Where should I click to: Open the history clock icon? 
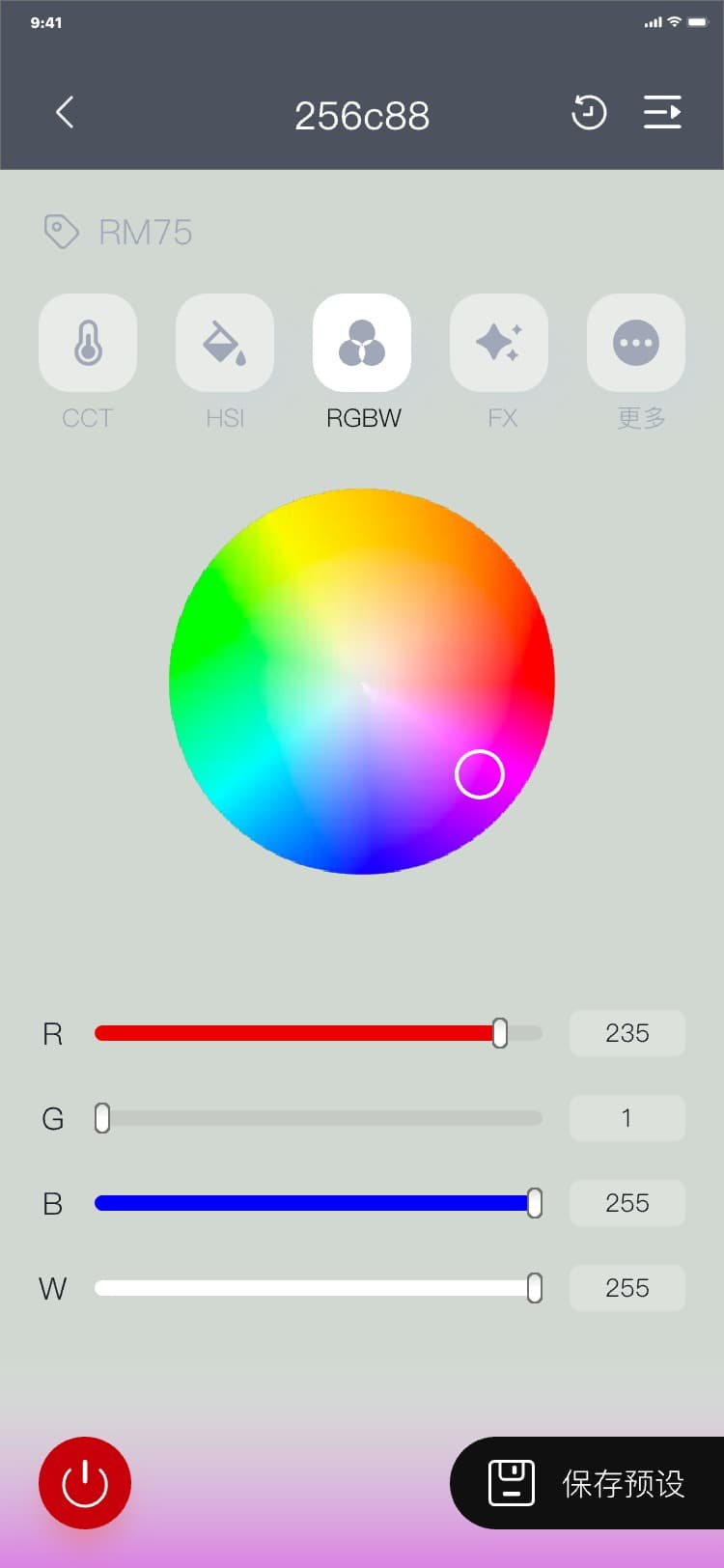point(589,113)
